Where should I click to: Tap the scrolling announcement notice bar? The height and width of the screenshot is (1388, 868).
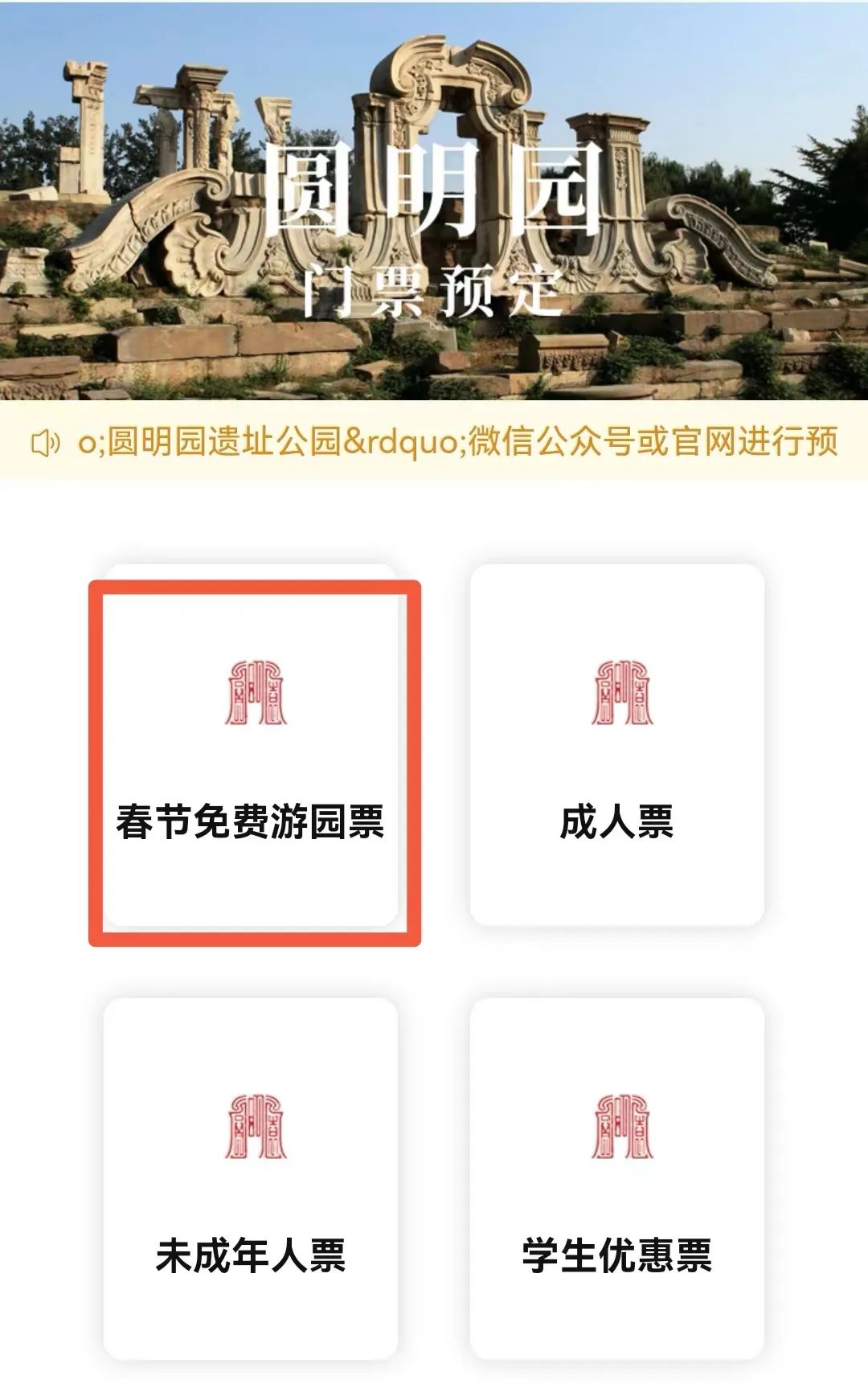coord(434,442)
